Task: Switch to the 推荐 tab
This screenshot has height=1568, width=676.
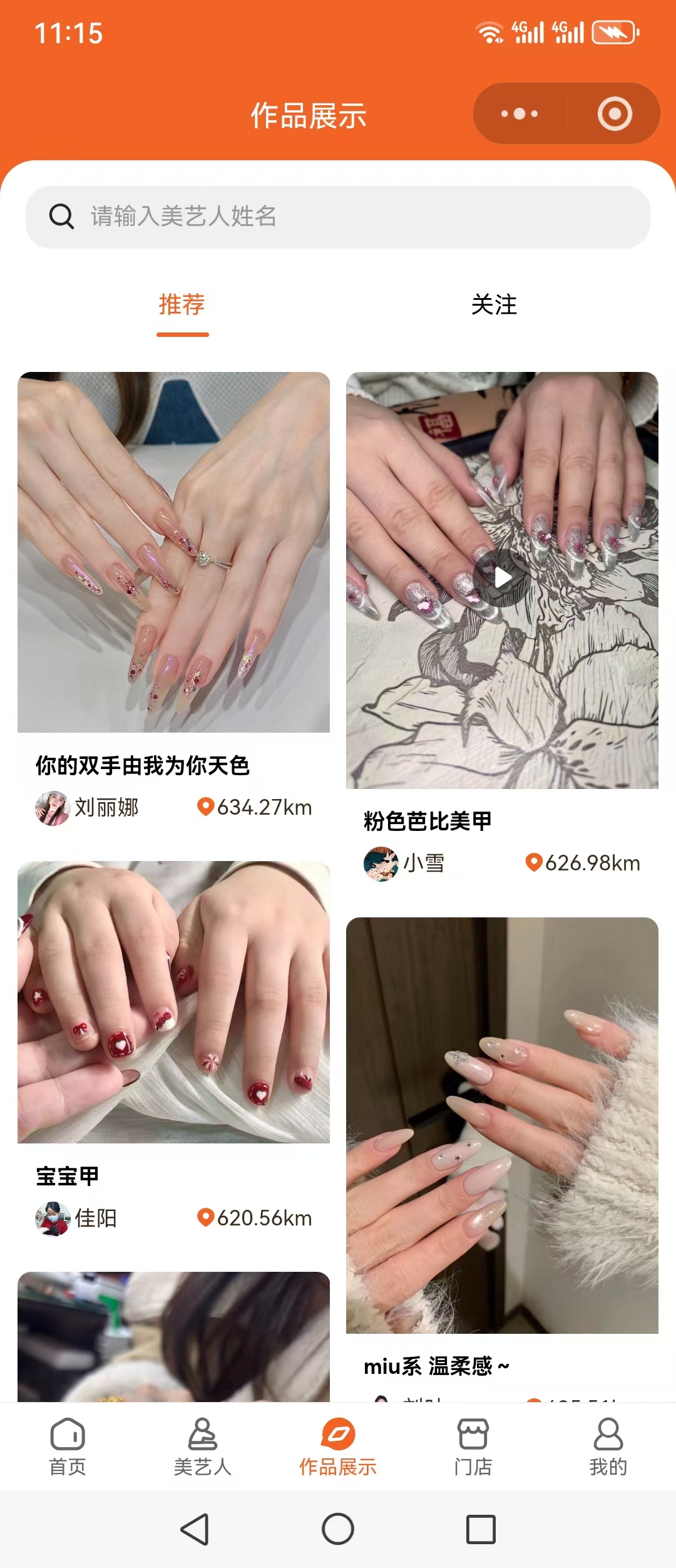Action: pyautogui.click(x=182, y=306)
